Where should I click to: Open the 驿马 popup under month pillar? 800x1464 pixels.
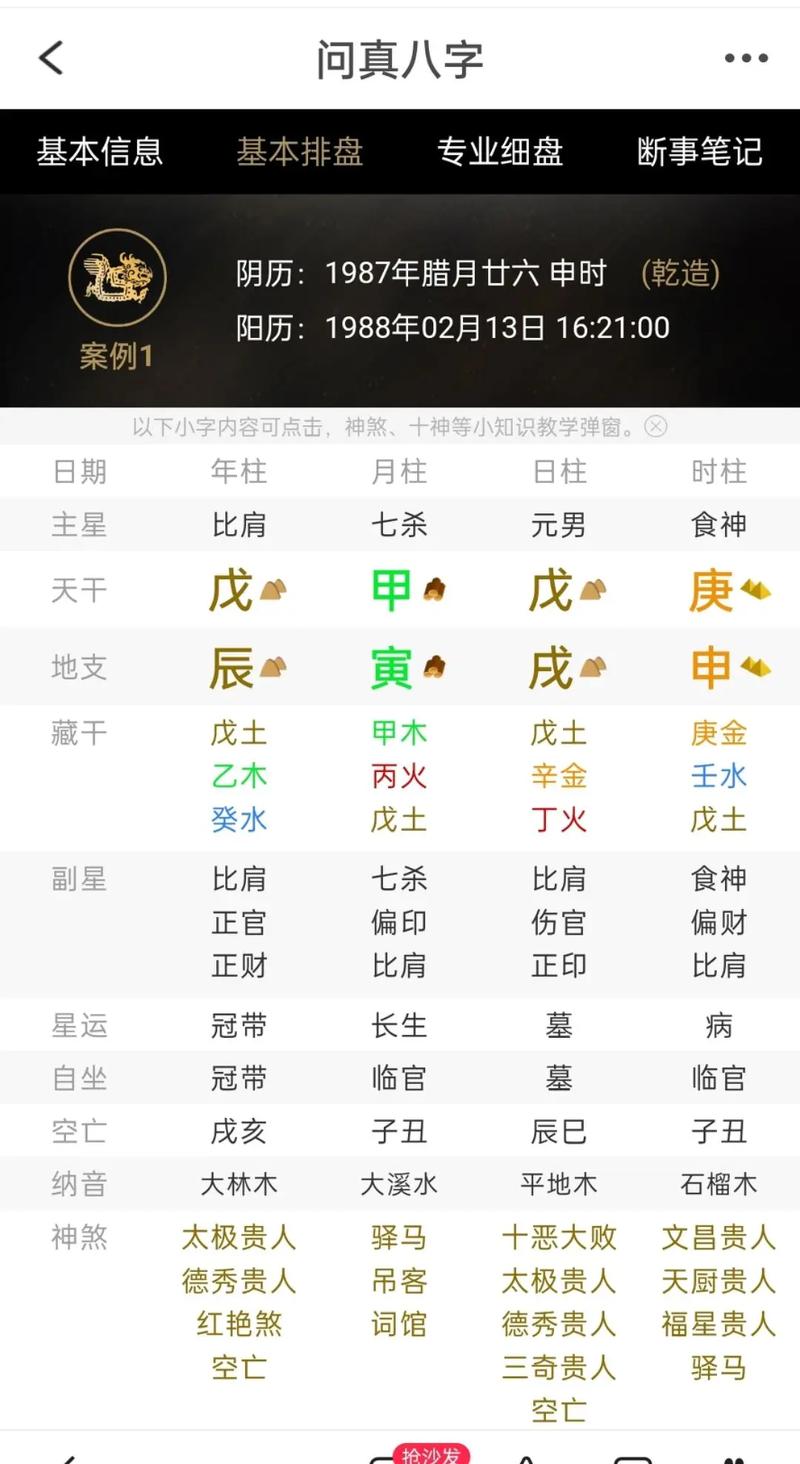coord(400,1238)
